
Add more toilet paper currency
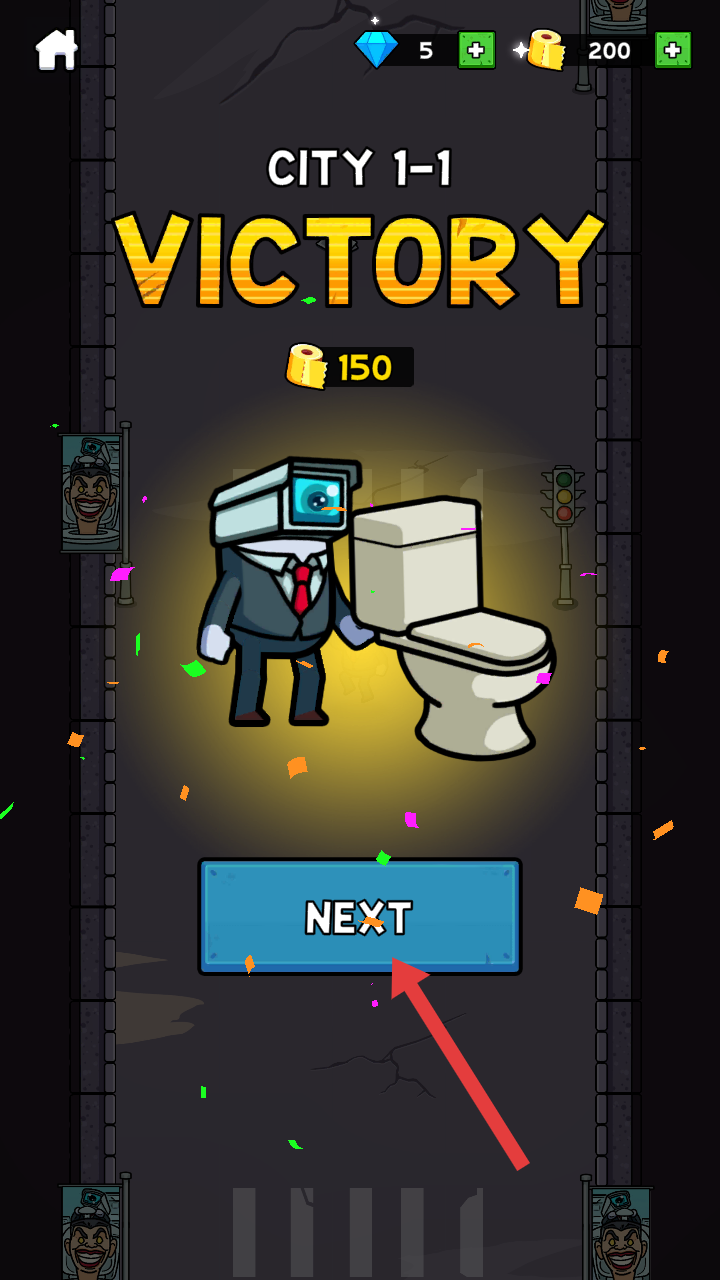[x=673, y=50]
